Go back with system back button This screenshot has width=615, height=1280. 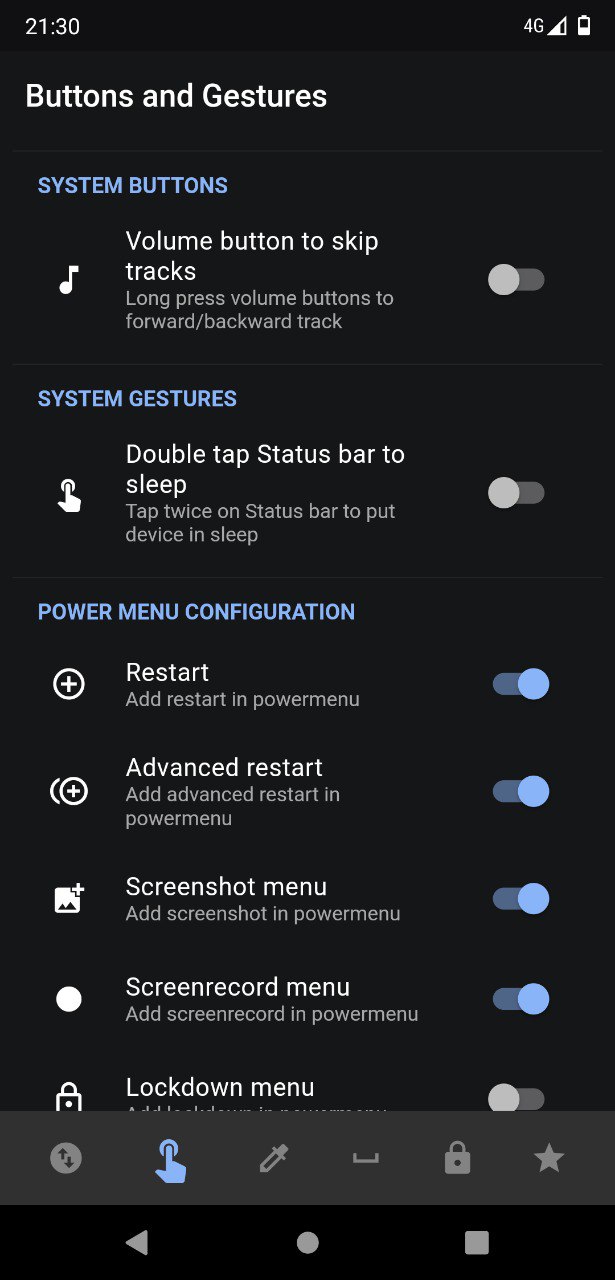(x=137, y=1242)
